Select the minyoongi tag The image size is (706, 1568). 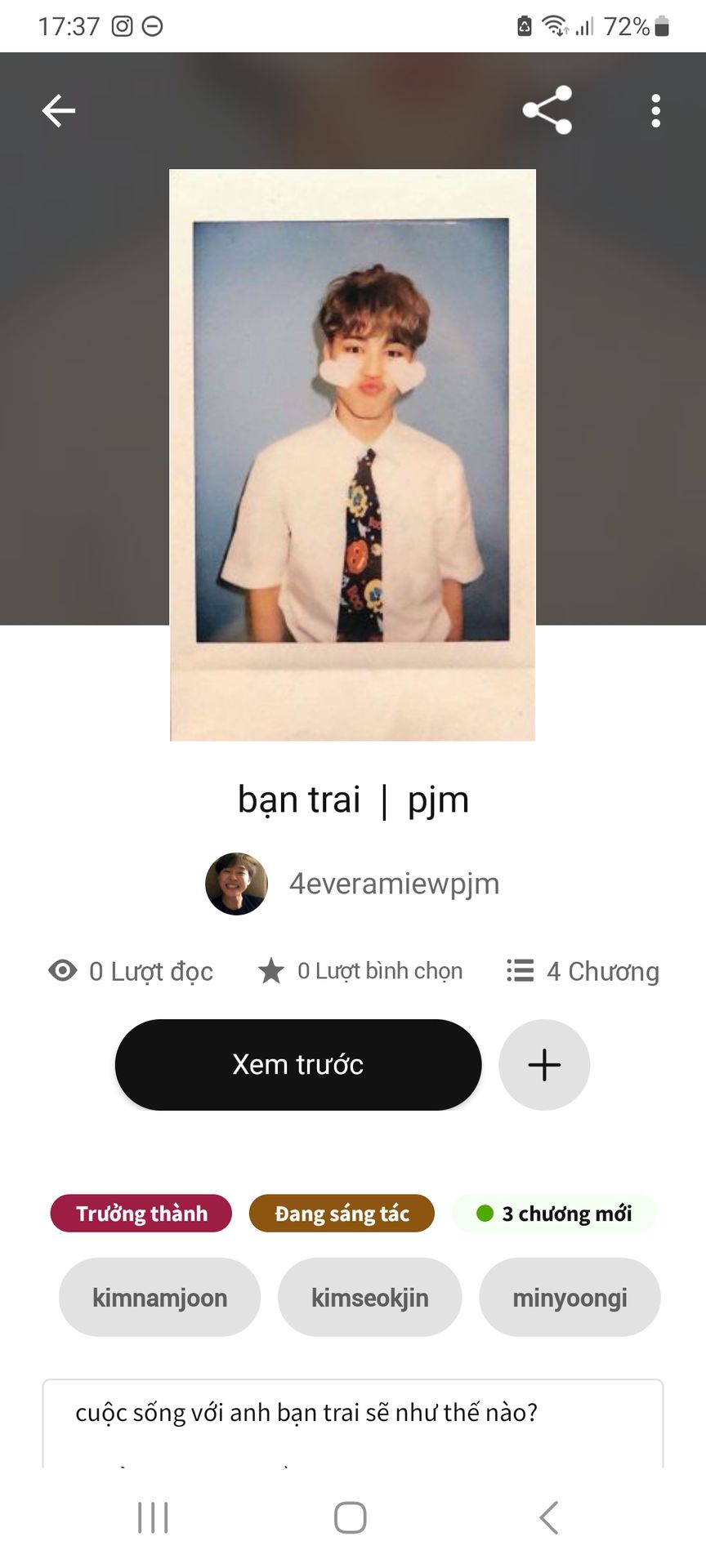click(x=570, y=1298)
